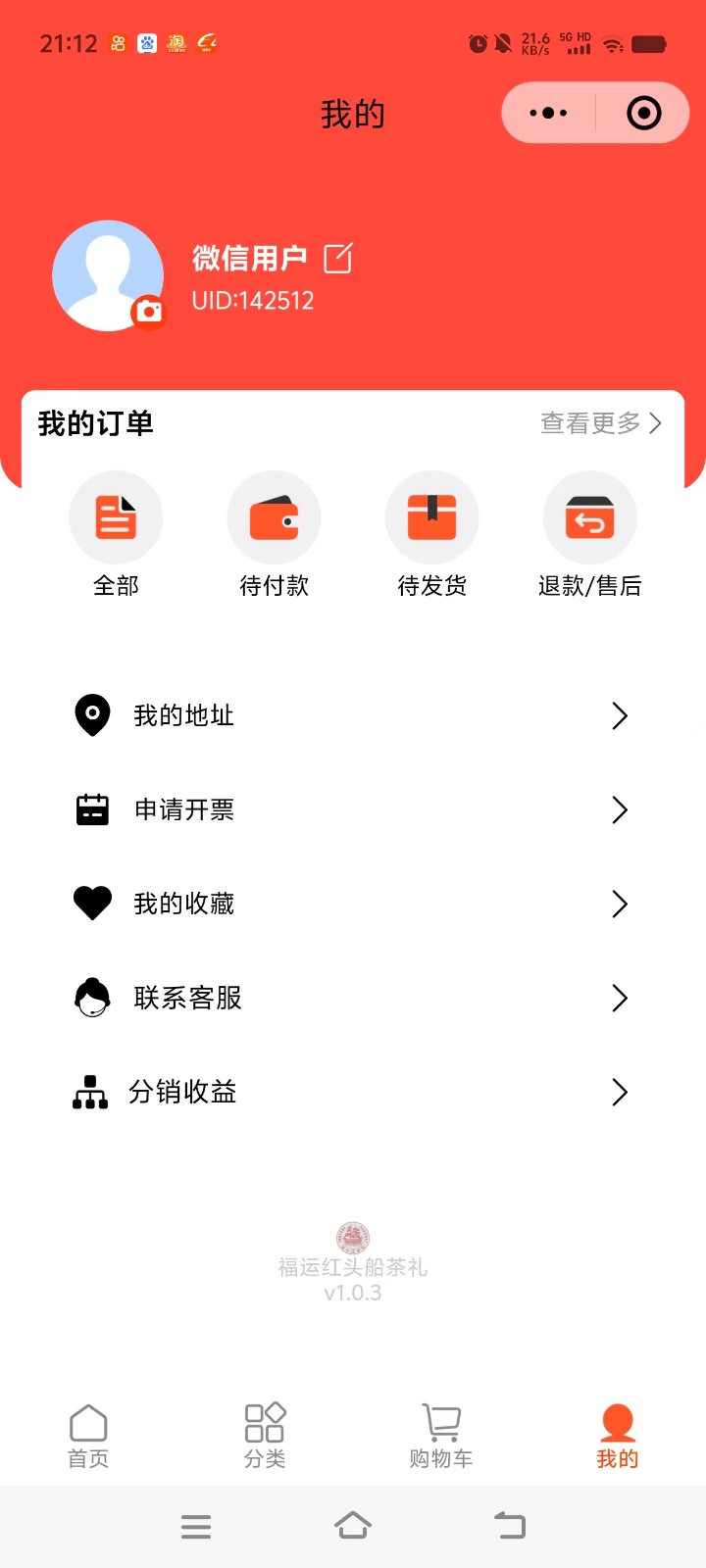Viewport: 706px width, 1568px height.
Task: Open the 联系客服 row
Action: [x=353, y=998]
